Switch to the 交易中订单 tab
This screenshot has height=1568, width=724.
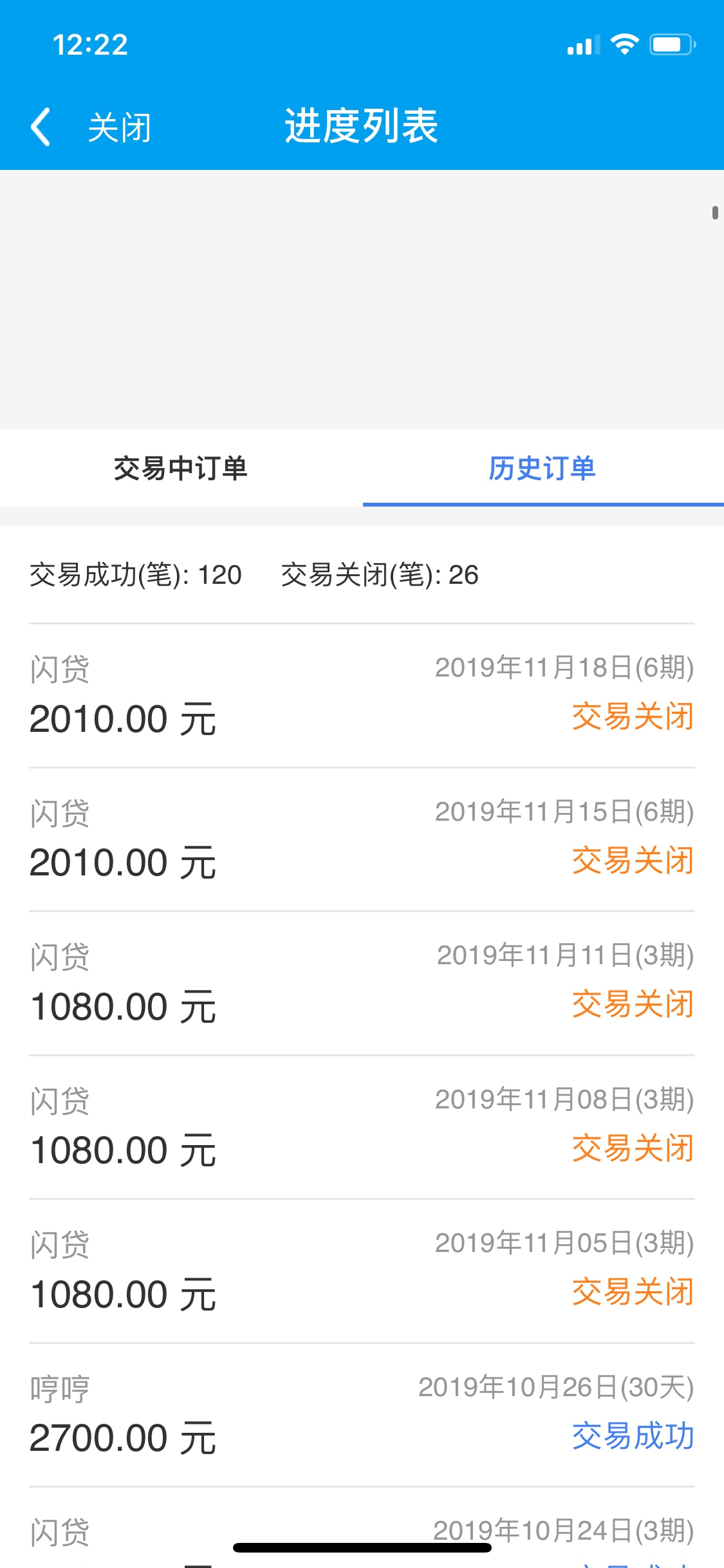[181, 468]
